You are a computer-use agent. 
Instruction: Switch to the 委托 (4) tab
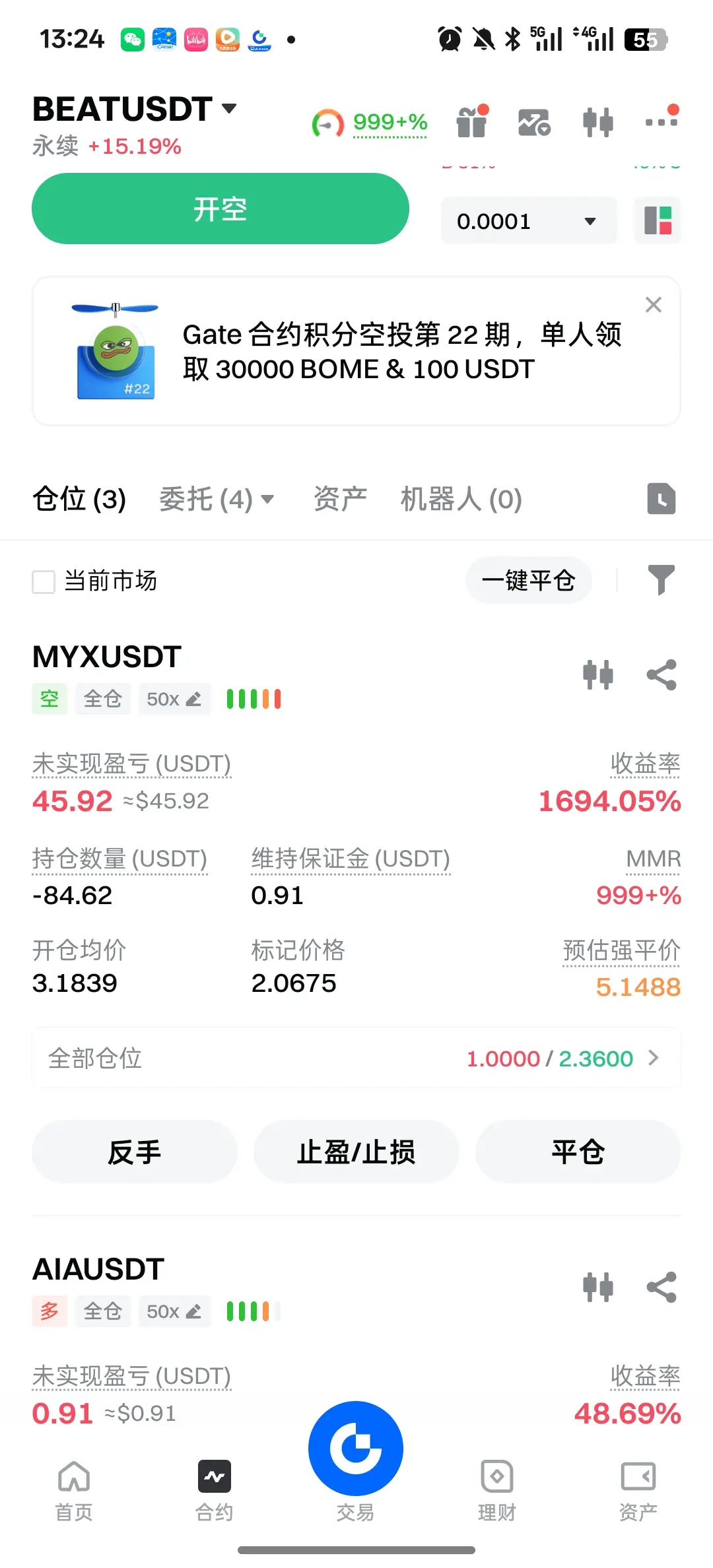(x=216, y=500)
